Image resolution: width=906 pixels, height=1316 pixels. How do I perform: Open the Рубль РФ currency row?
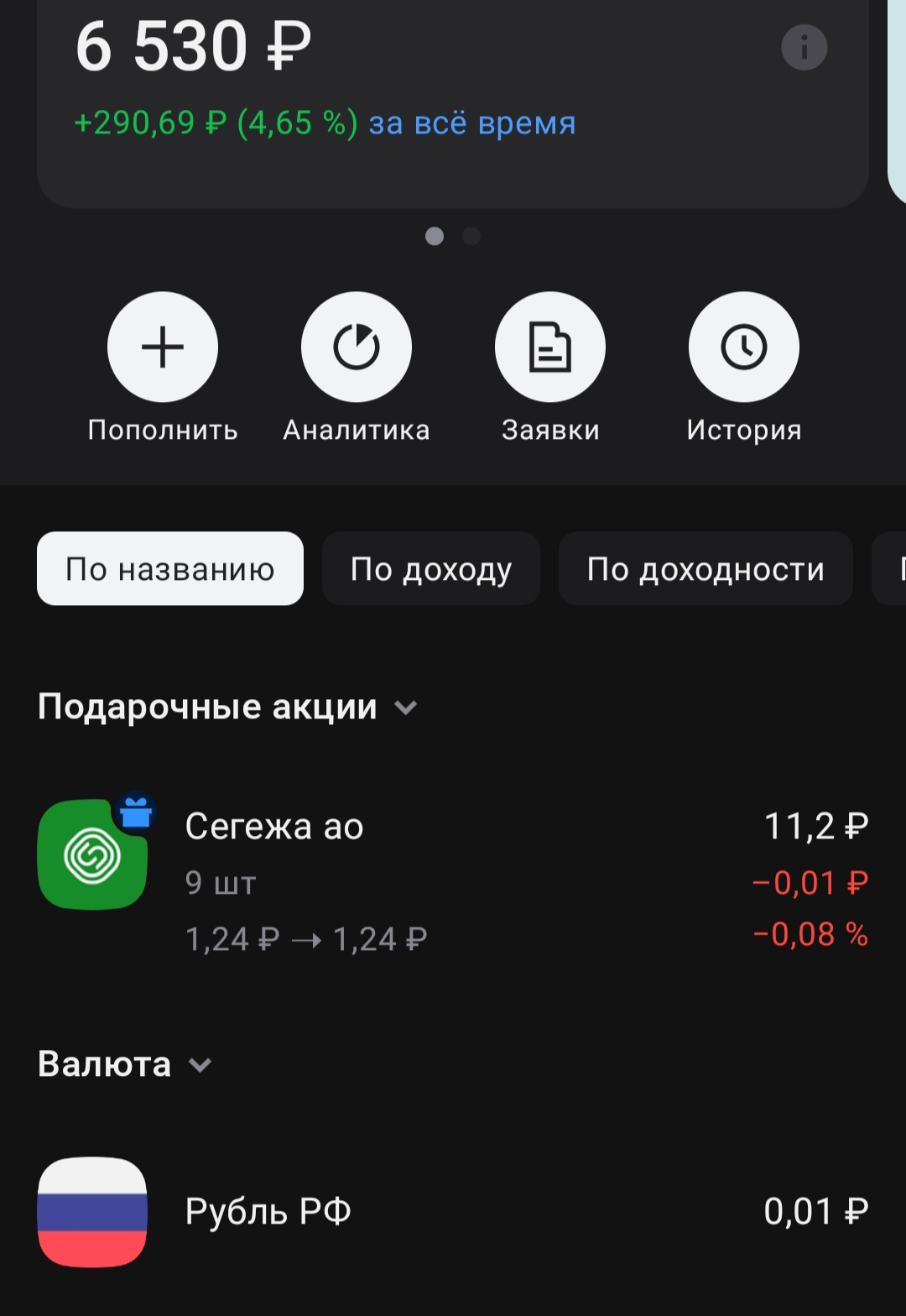(x=453, y=1211)
